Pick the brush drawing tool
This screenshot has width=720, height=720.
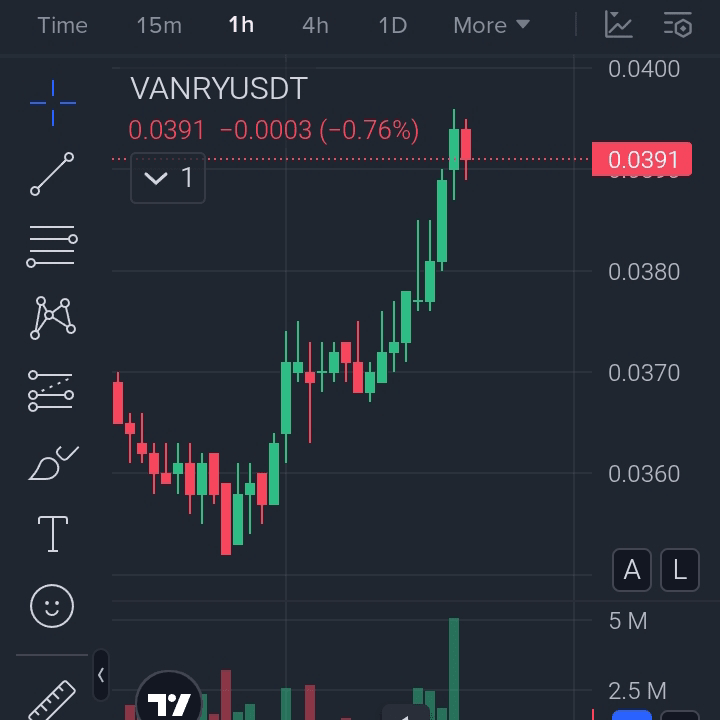[x=52, y=463]
